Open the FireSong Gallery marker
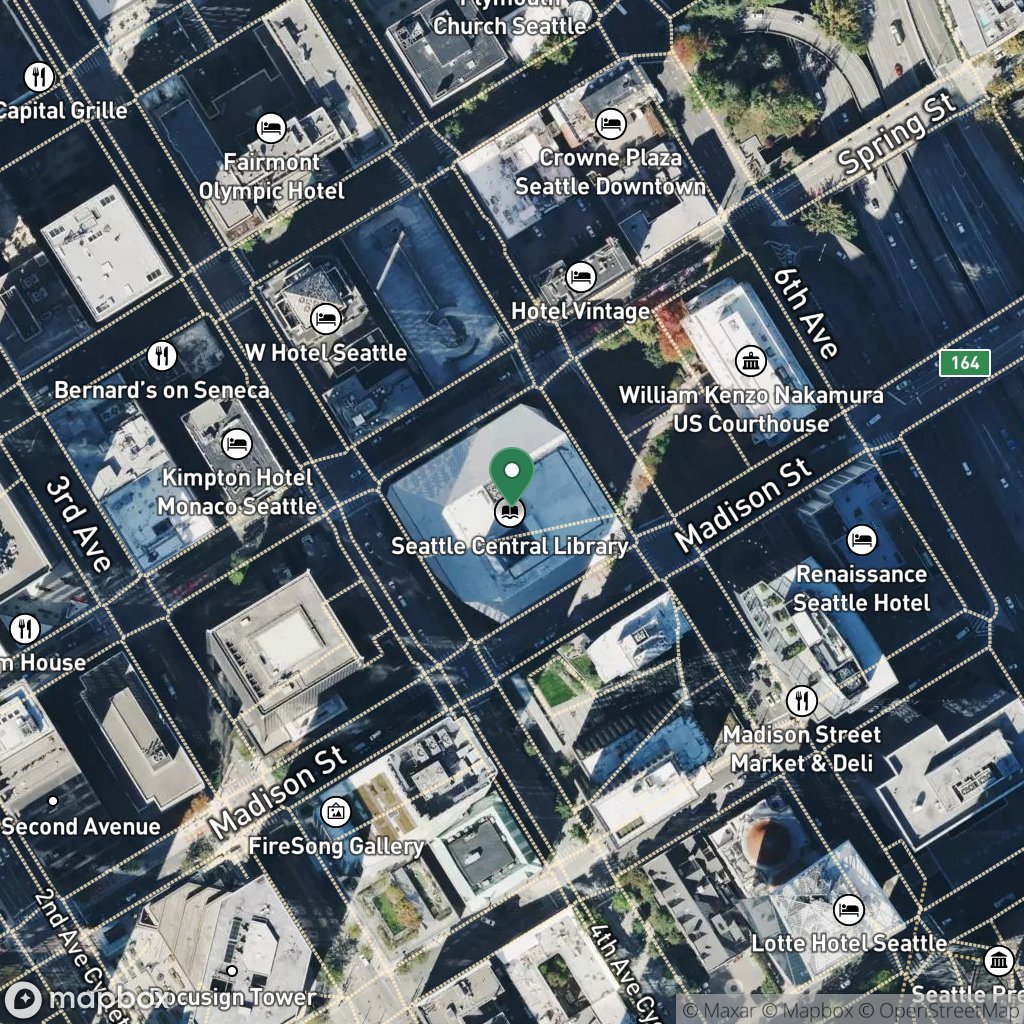The image size is (1024, 1024). pyautogui.click(x=336, y=812)
